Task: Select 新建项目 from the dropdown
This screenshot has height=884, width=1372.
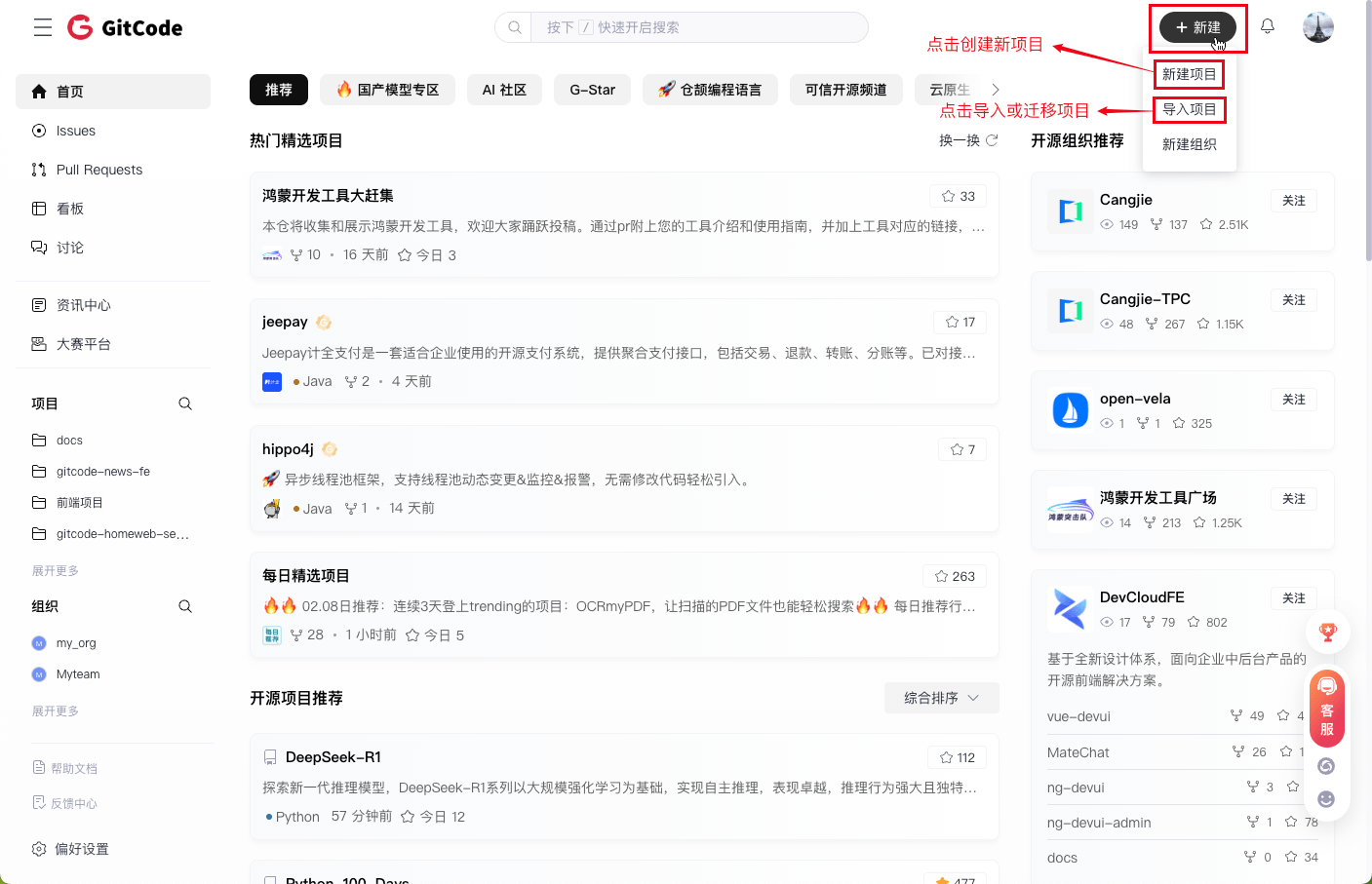Action: pyautogui.click(x=1189, y=74)
